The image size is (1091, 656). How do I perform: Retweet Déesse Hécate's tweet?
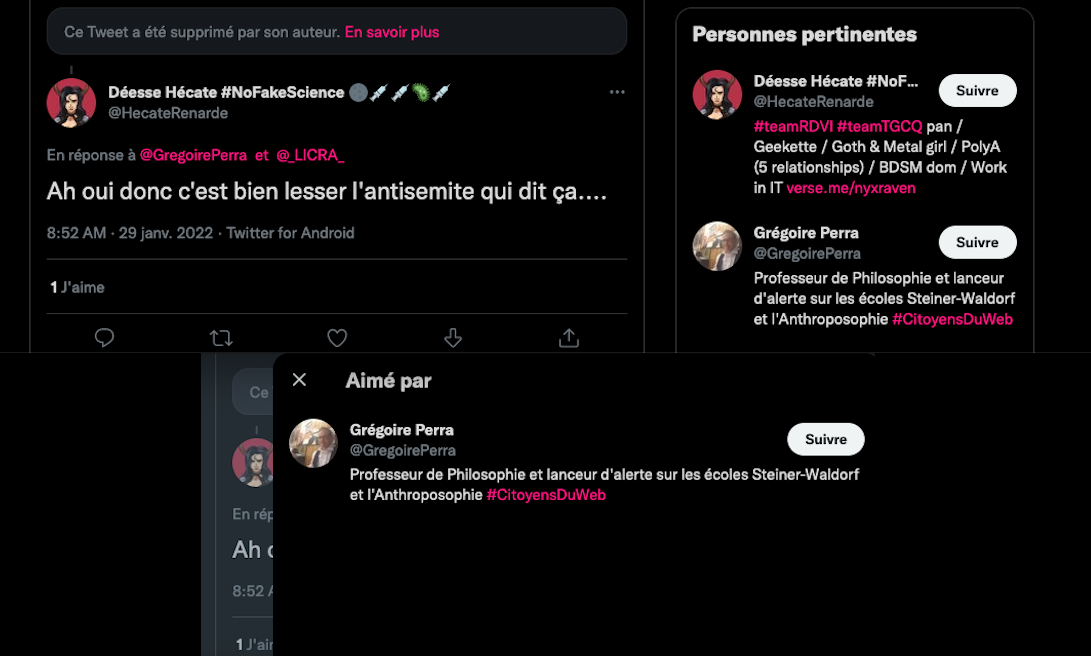[222, 338]
